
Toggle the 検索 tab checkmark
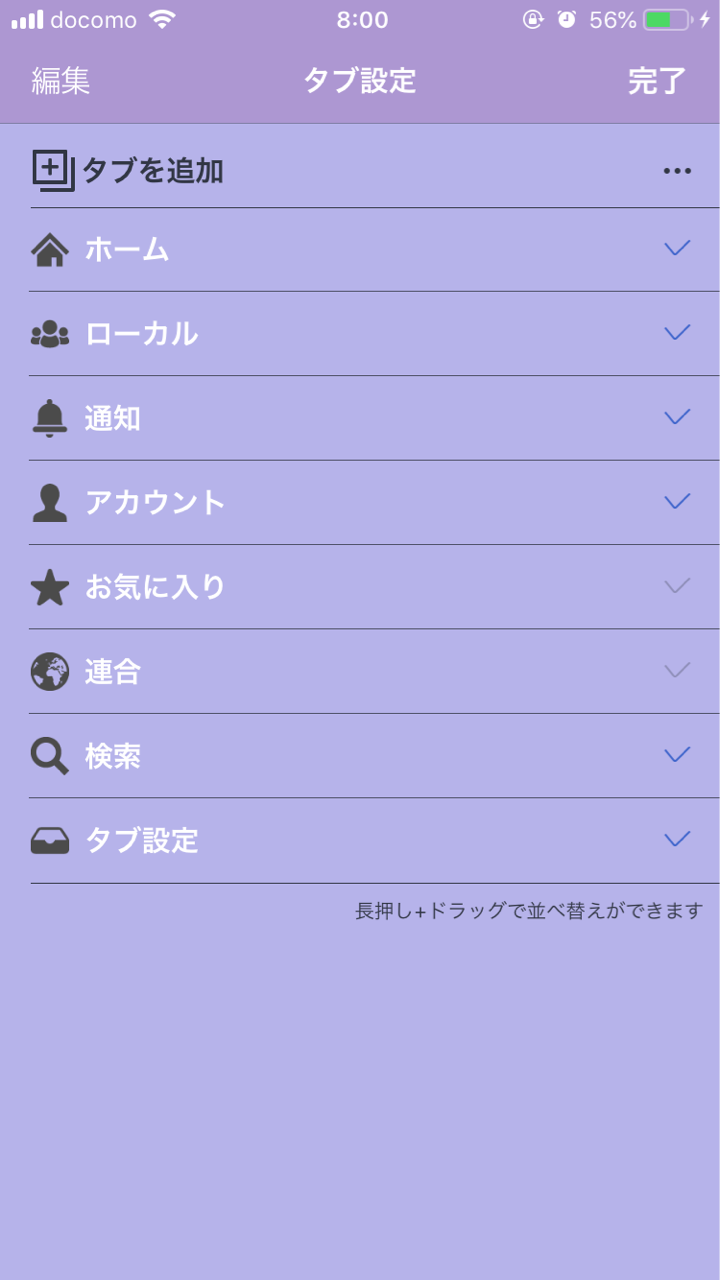pos(677,754)
